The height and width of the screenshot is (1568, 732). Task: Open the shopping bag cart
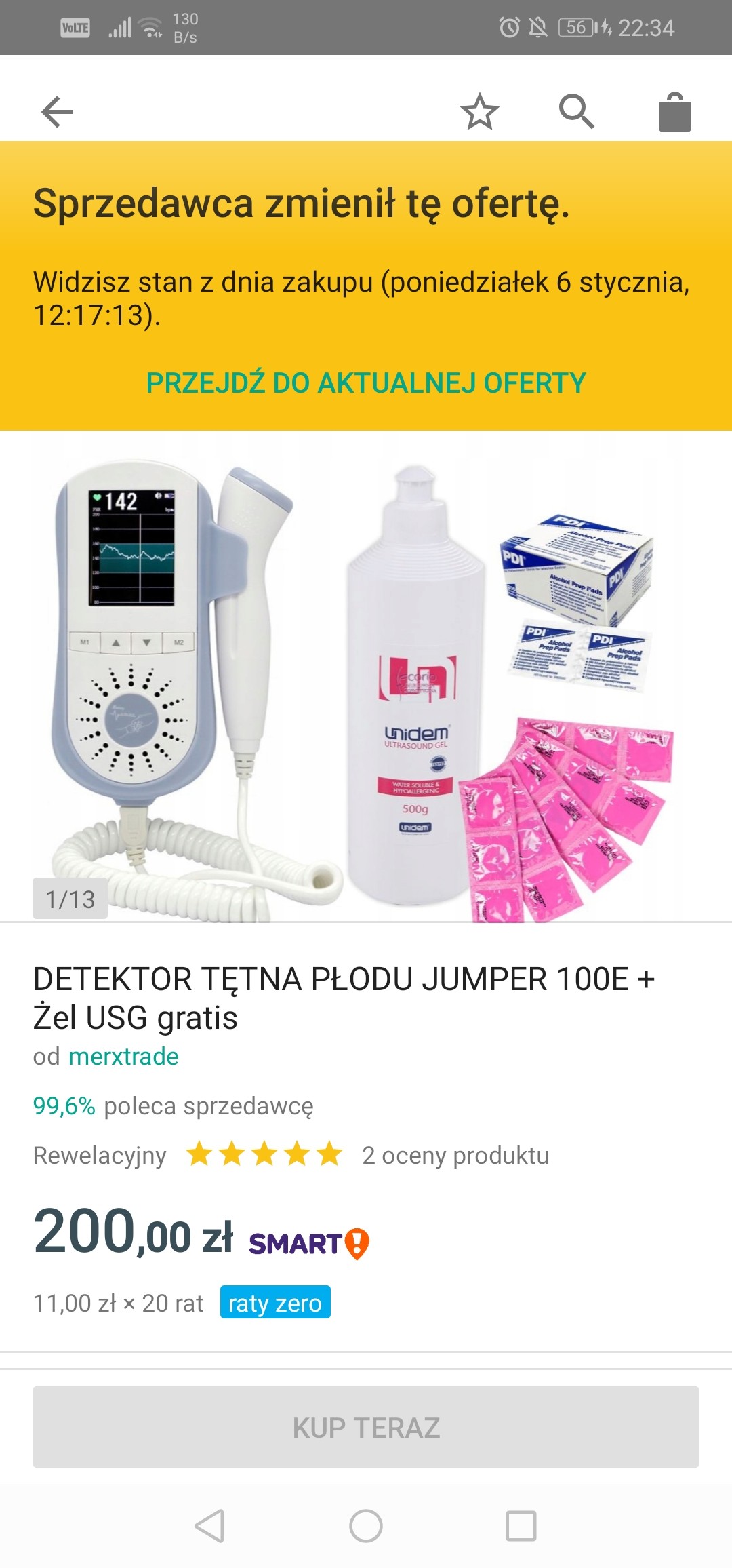pos(674,113)
